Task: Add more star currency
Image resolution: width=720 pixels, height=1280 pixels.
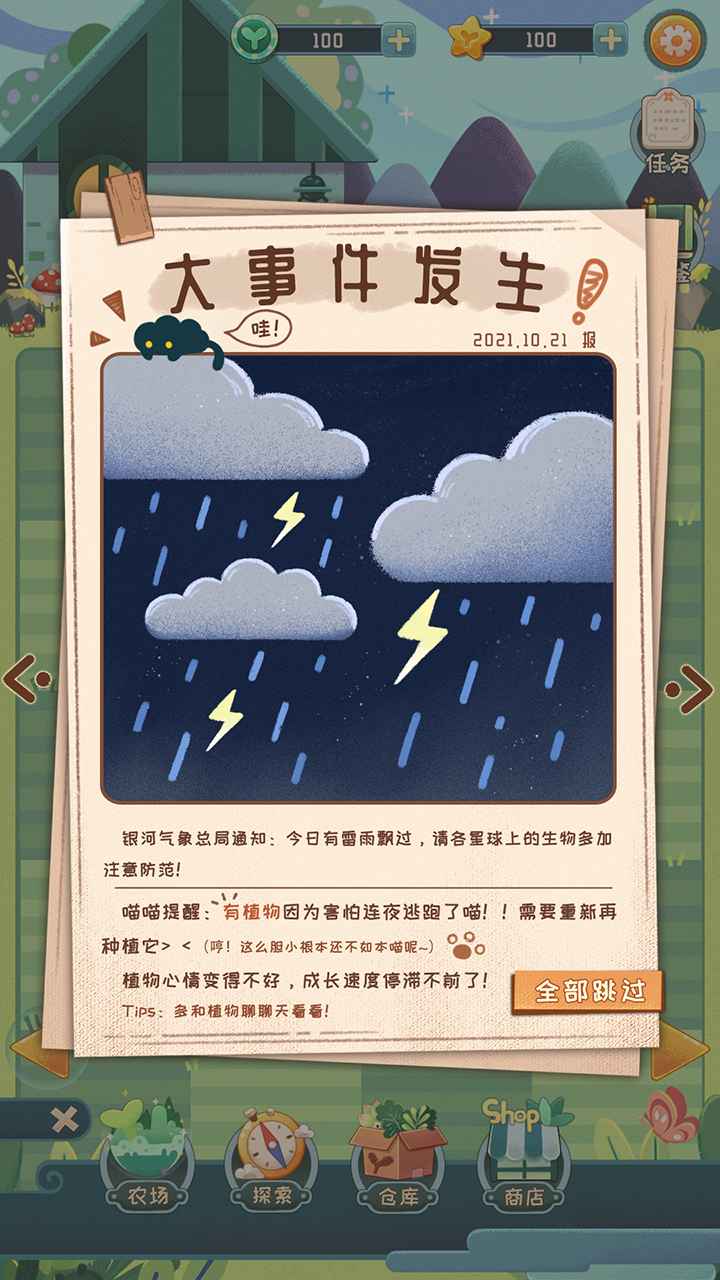Action: 611,40
